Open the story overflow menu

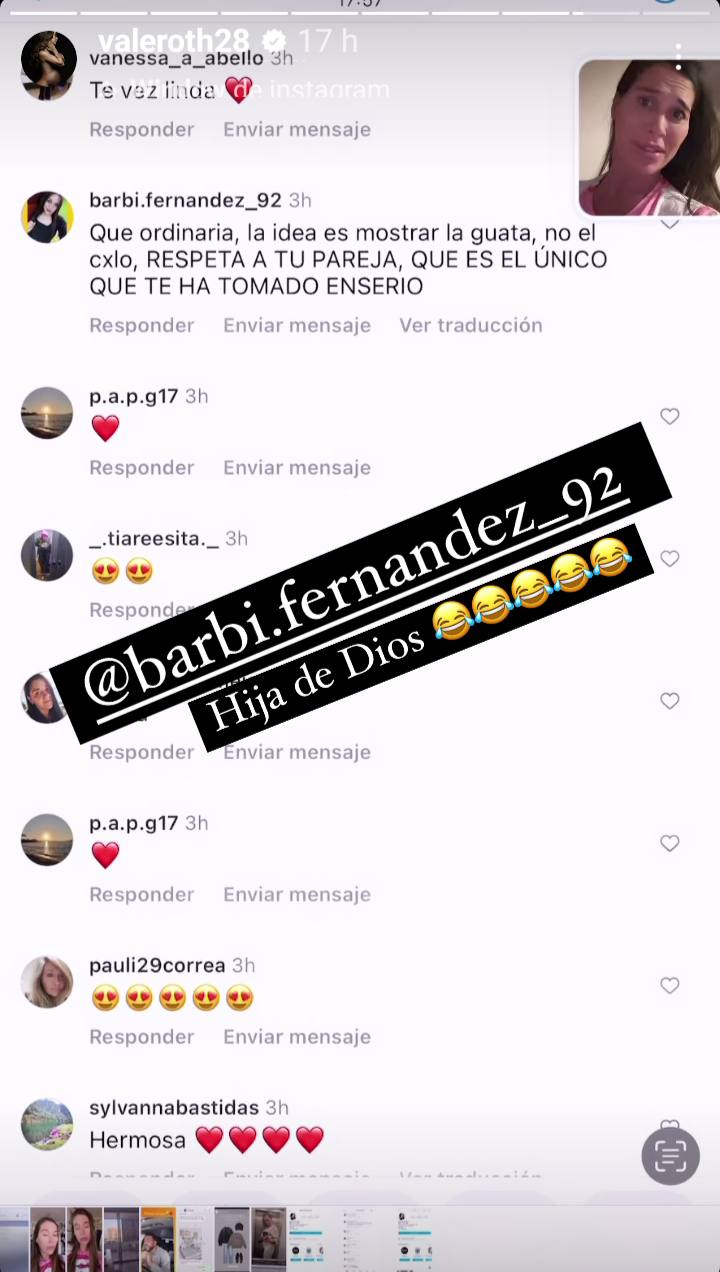679,56
